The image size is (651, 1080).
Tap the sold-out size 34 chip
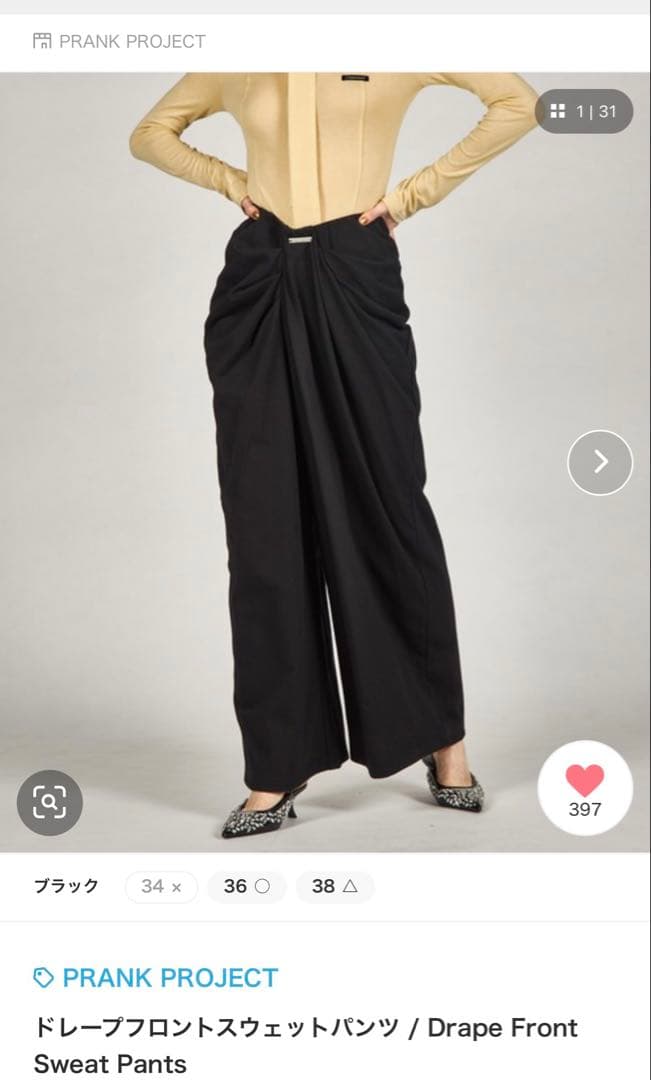click(161, 886)
